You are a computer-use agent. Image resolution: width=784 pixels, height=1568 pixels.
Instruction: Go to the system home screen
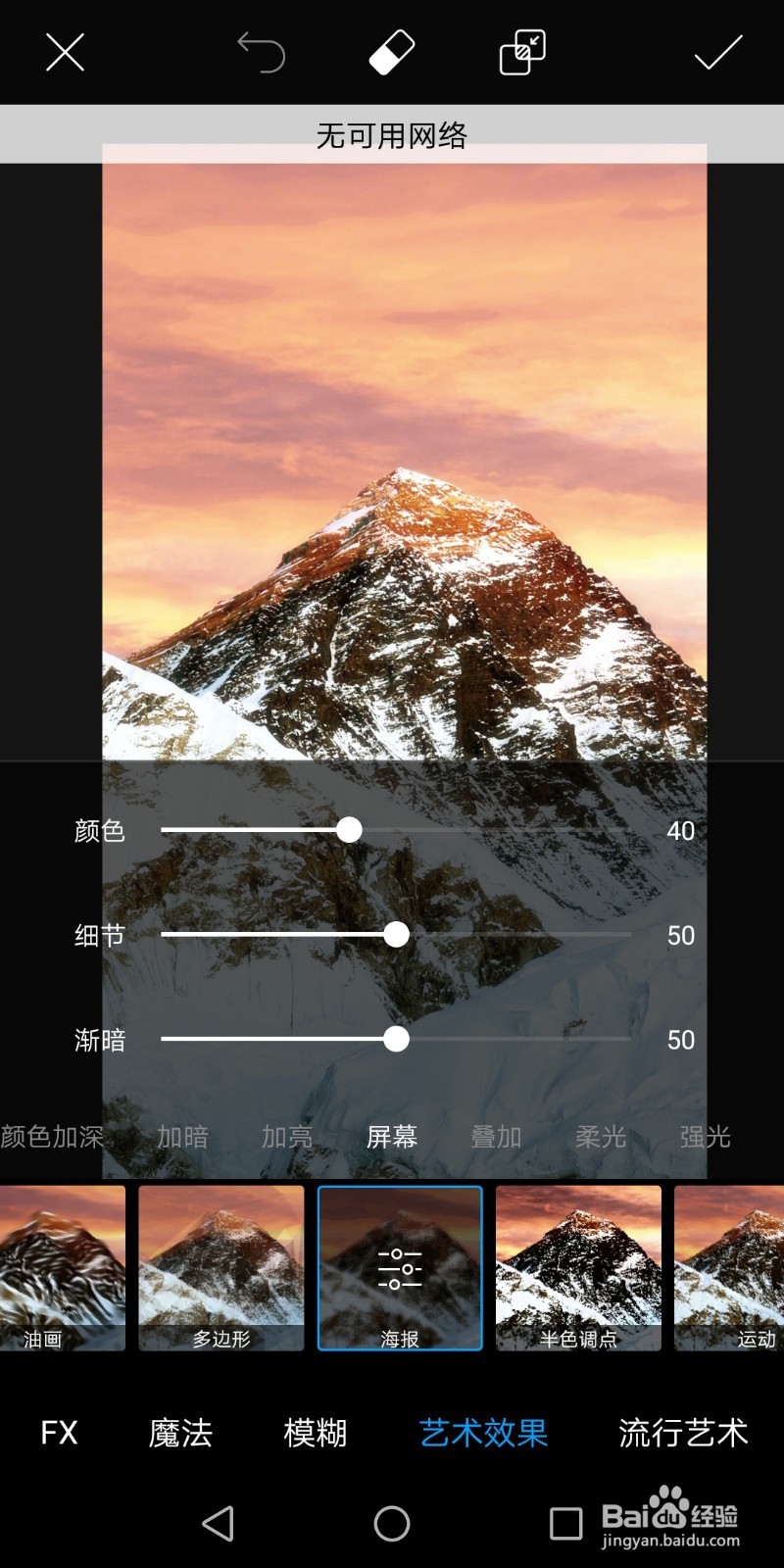(392, 1523)
